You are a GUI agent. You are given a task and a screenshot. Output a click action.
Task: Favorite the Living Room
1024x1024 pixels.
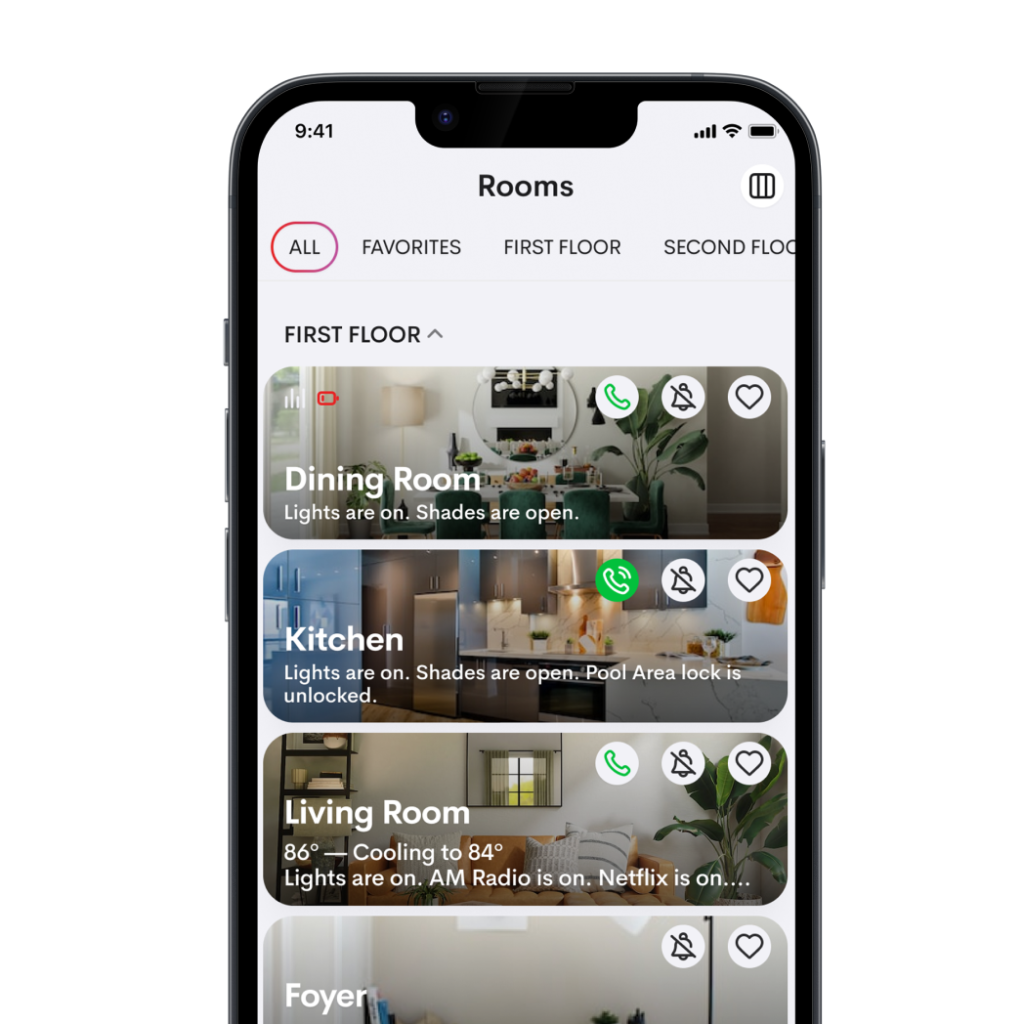click(x=749, y=764)
